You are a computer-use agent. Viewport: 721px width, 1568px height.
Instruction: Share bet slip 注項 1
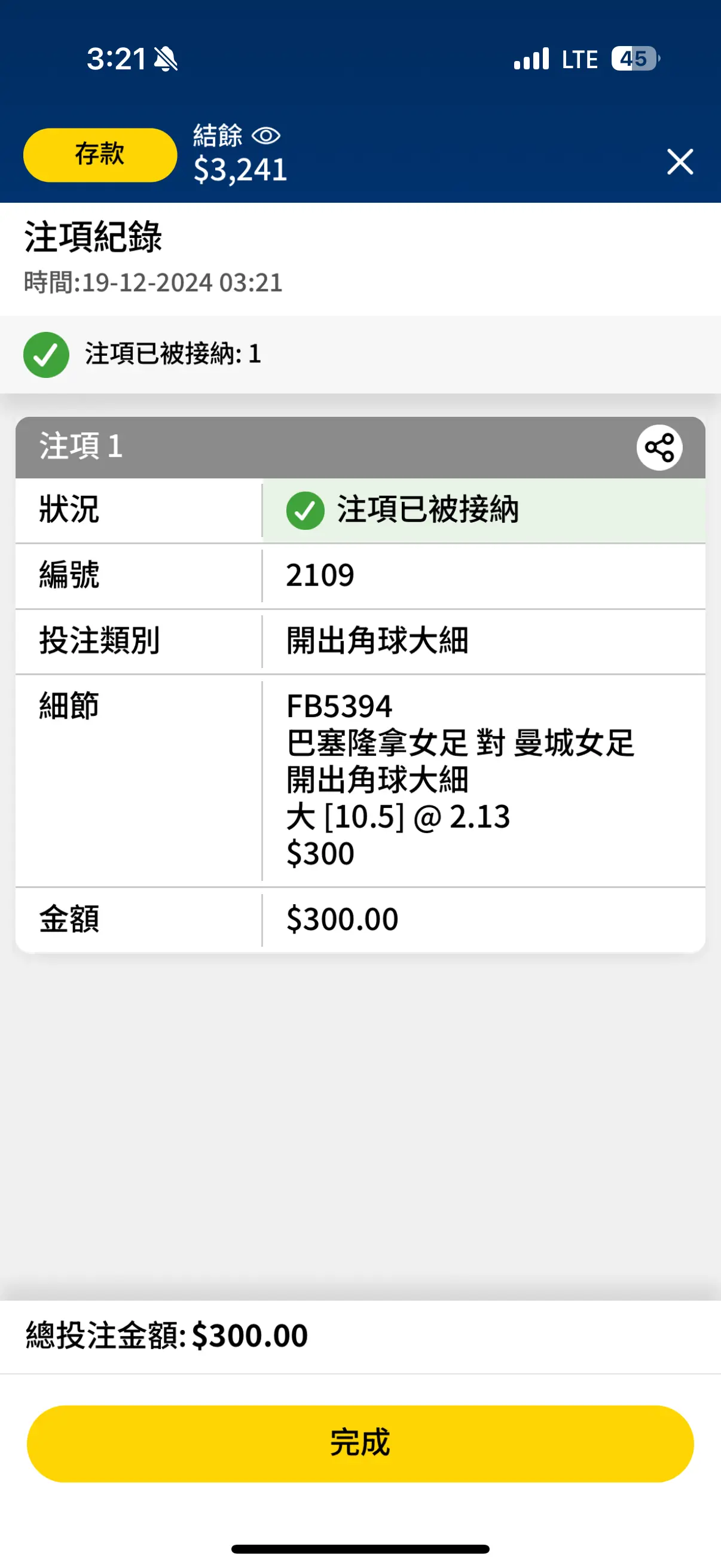click(659, 447)
